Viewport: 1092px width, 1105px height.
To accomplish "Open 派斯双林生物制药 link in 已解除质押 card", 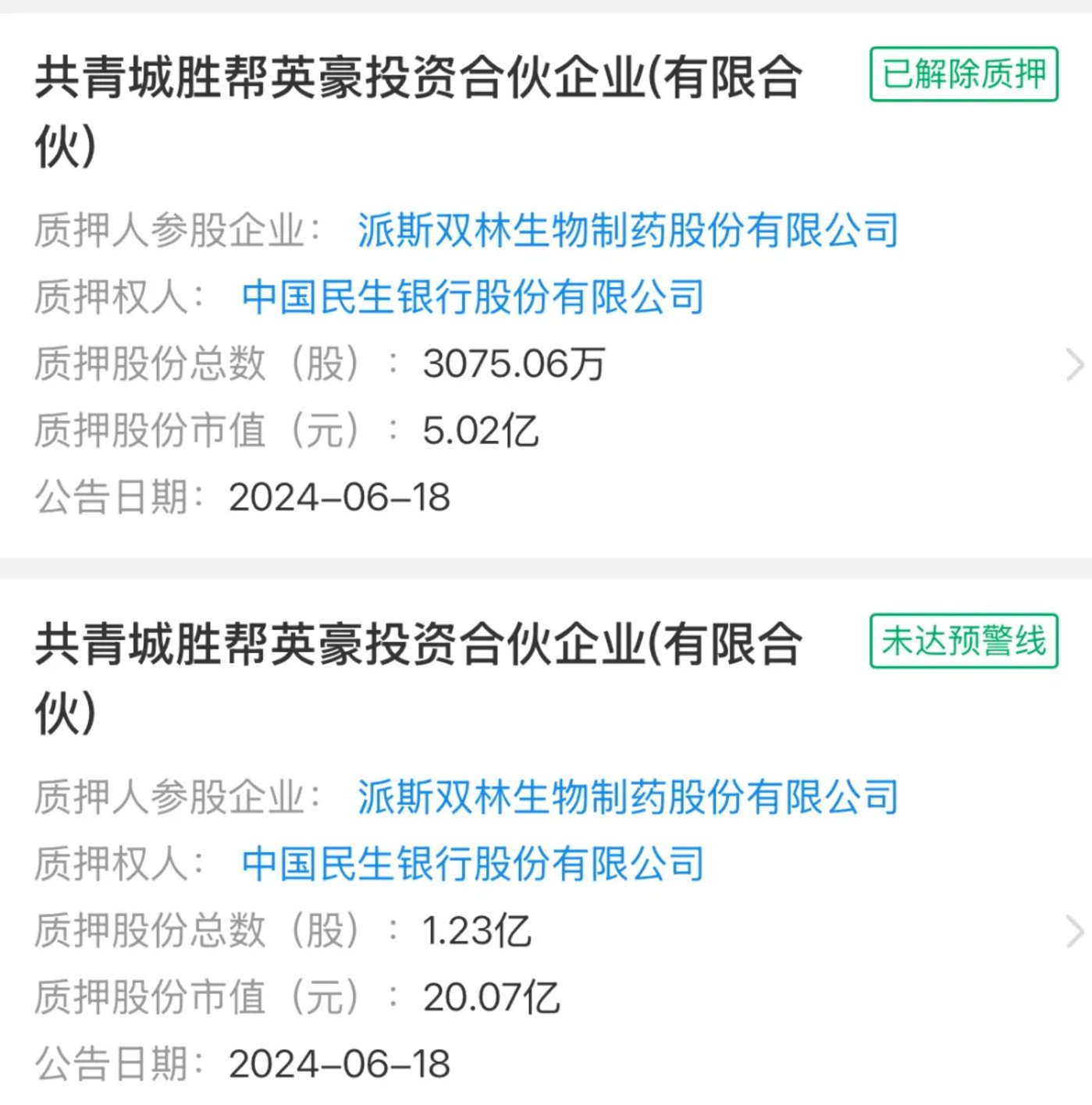I will click(x=628, y=231).
